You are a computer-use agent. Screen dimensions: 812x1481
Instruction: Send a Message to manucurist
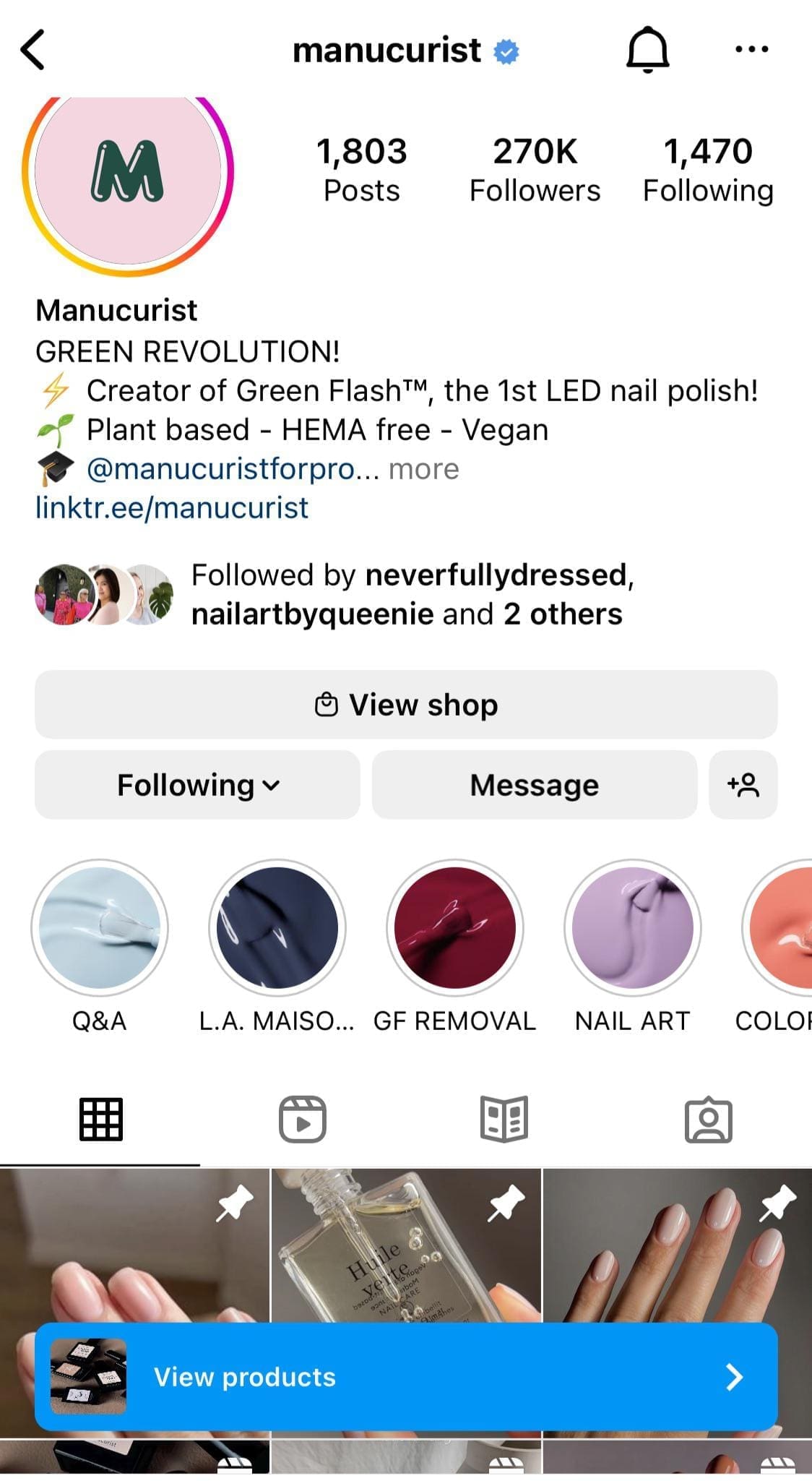534,785
